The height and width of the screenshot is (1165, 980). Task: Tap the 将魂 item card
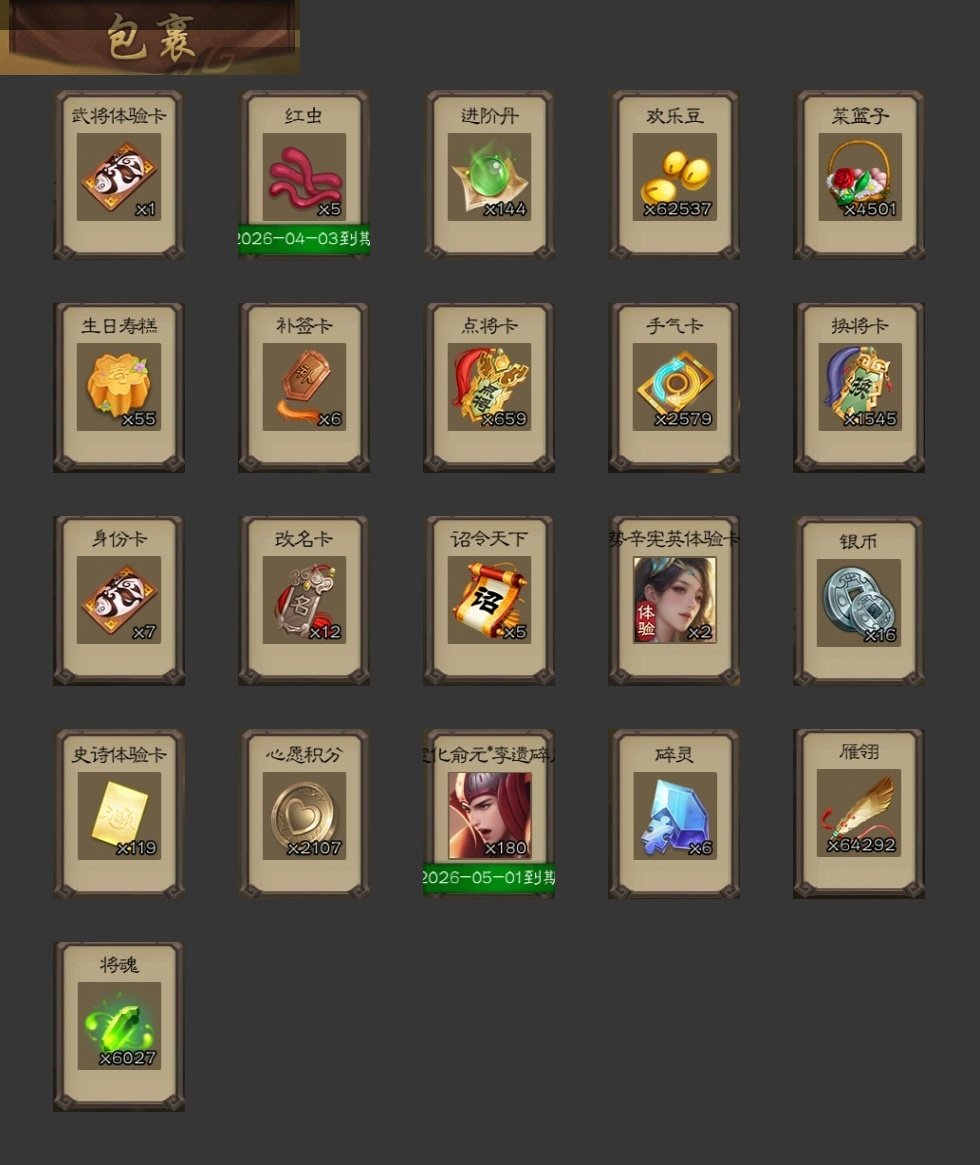click(x=119, y=1026)
